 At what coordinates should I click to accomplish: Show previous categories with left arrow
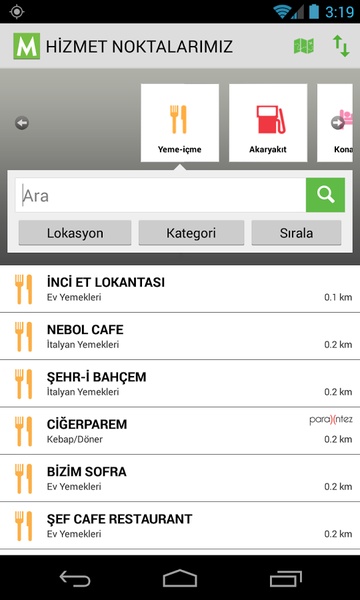pyautogui.click(x=22, y=123)
